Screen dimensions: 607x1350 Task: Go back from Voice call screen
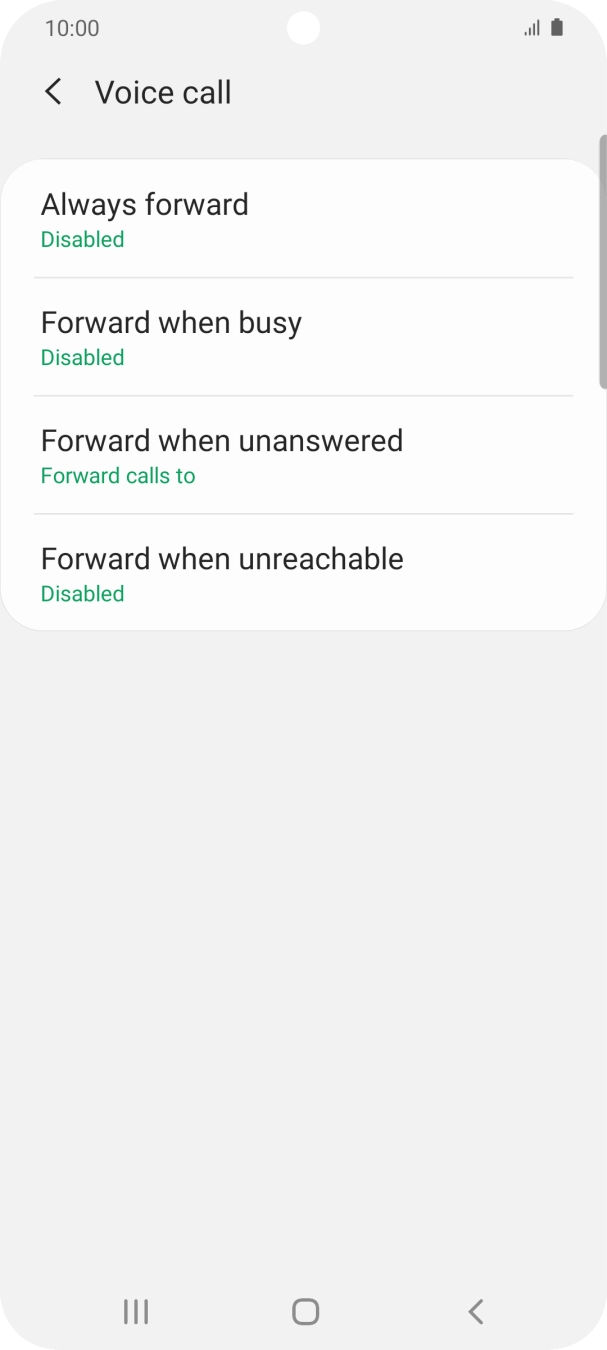53,92
